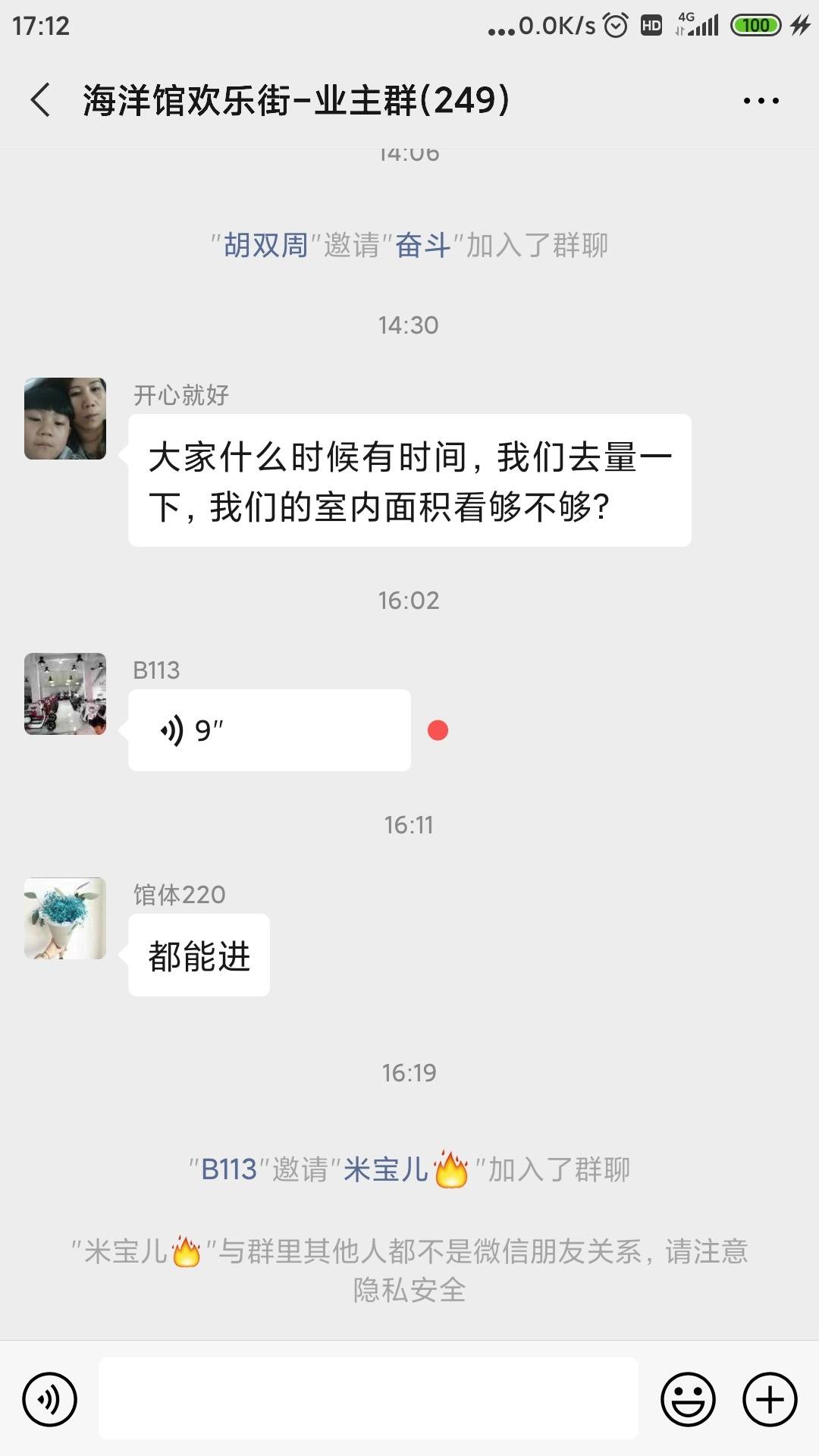The height and width of the screenshot is (1456, 819).
Task: Open 开心就好's profile avatar
Action: click(65, 419)
